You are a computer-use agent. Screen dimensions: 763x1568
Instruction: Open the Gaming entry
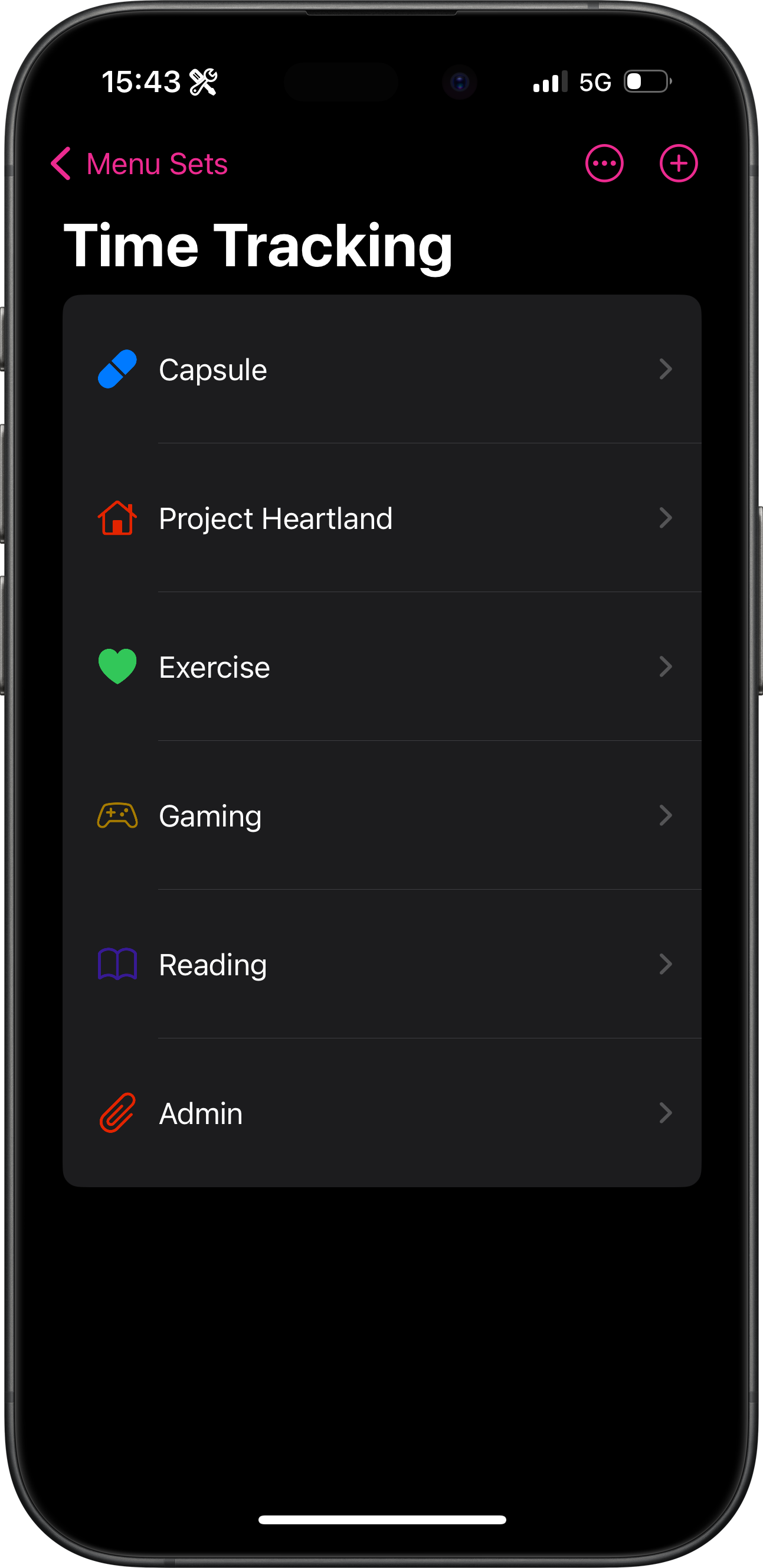point(381,816)
